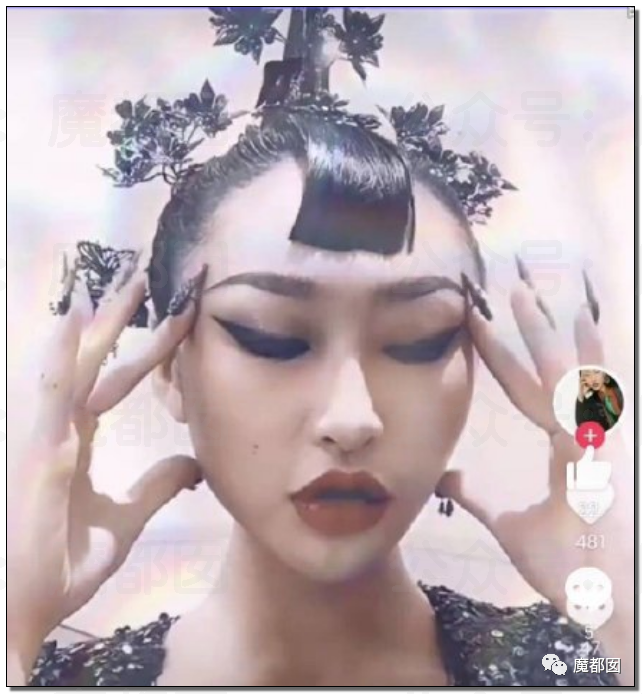
Task: Follow the creator with the red plus
Action: click(590, 436)
